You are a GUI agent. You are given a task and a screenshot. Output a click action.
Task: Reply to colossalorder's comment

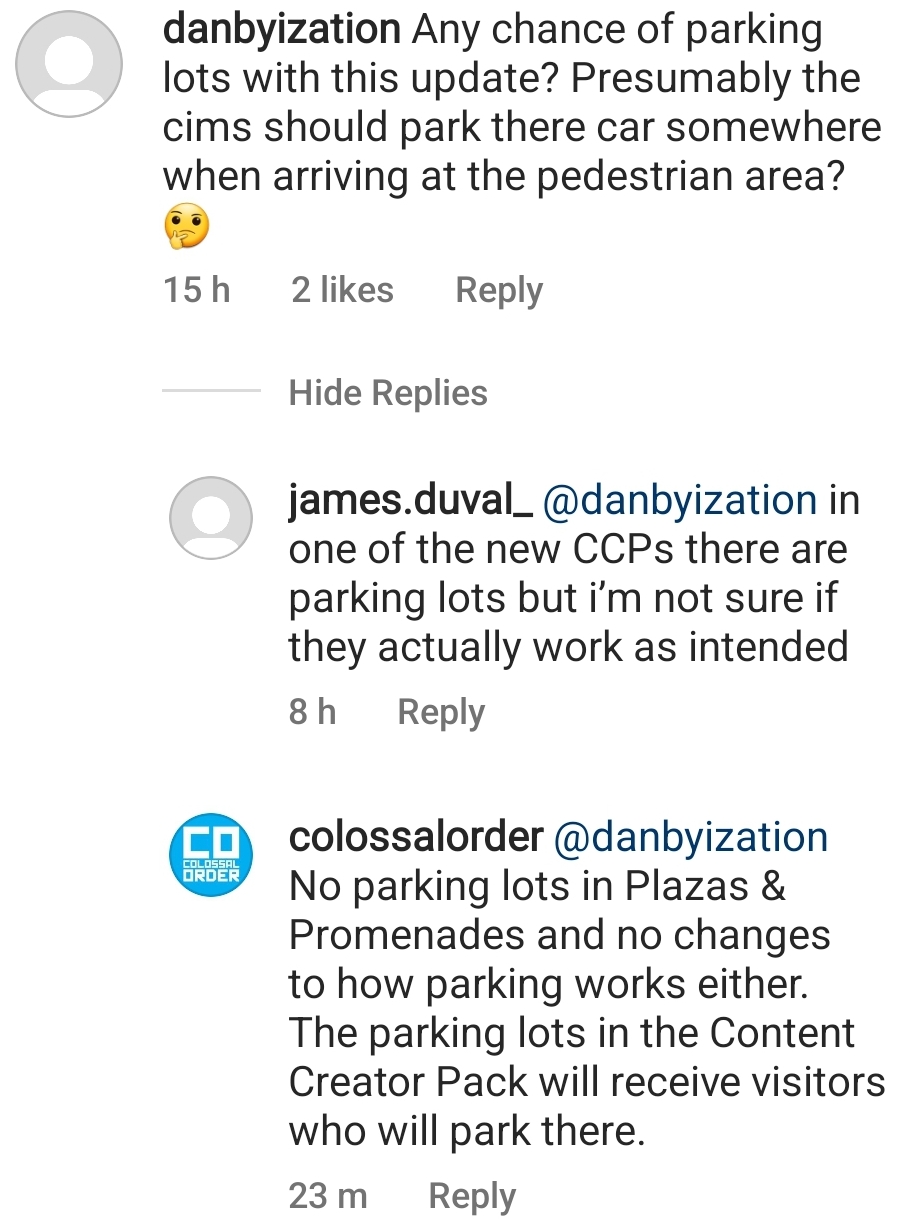pos(471,1195)
